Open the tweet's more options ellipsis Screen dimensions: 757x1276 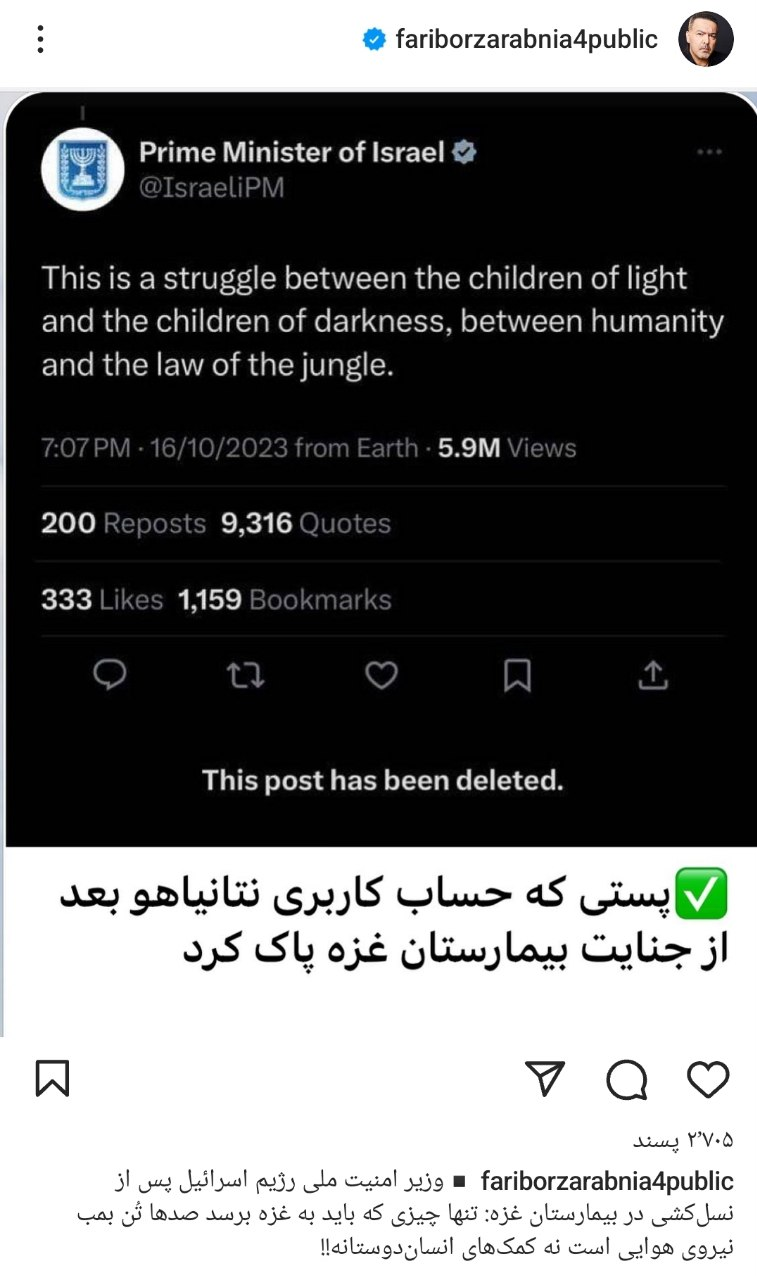(709, 150)
